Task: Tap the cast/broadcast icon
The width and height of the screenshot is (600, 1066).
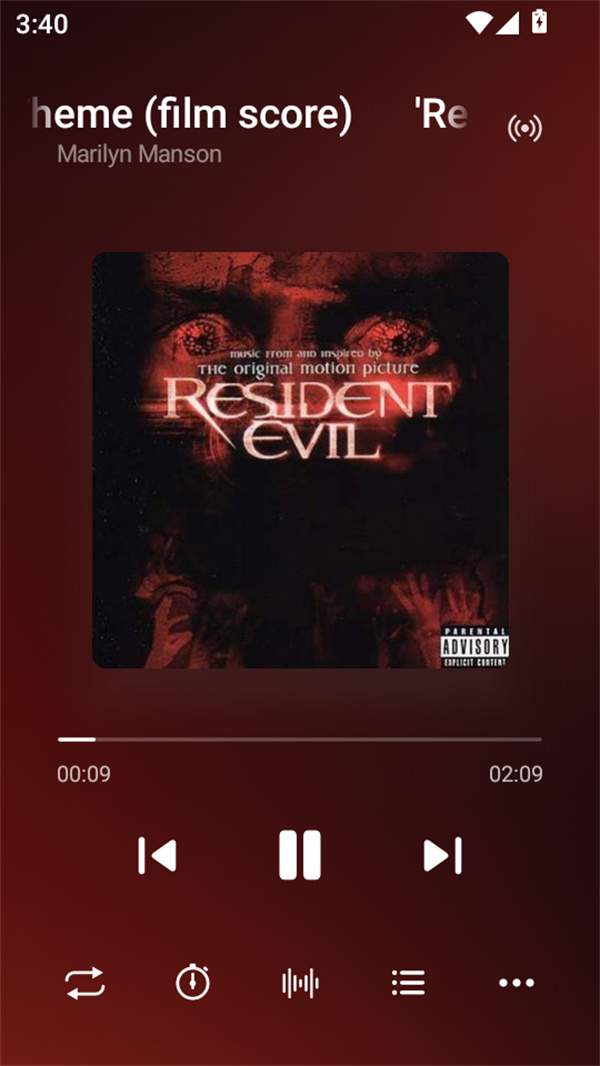Action: click(x=525, y=129)
